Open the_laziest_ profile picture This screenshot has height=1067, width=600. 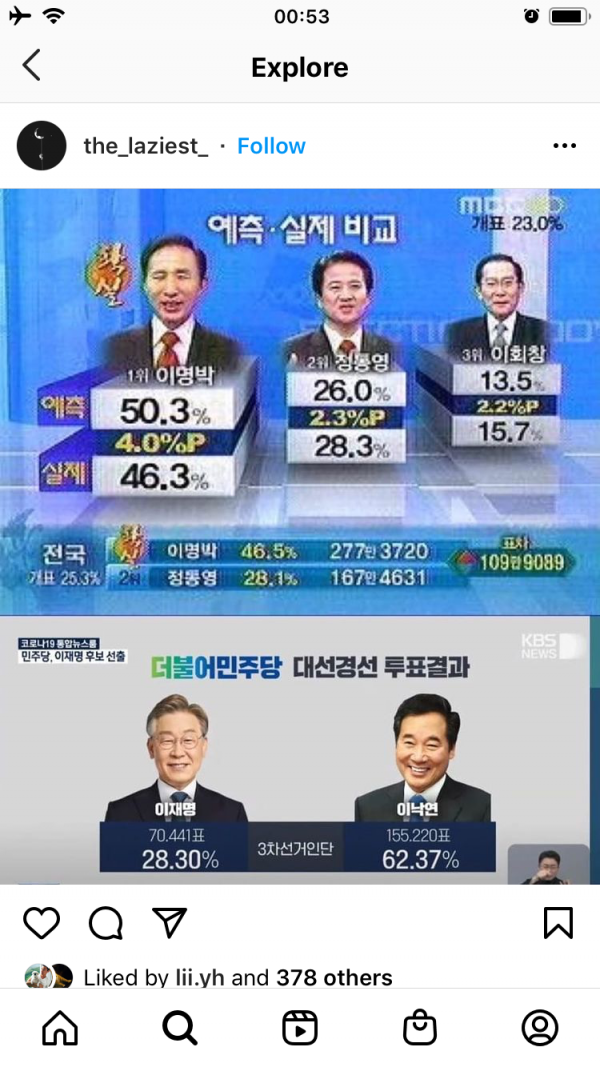pos(42,146)
